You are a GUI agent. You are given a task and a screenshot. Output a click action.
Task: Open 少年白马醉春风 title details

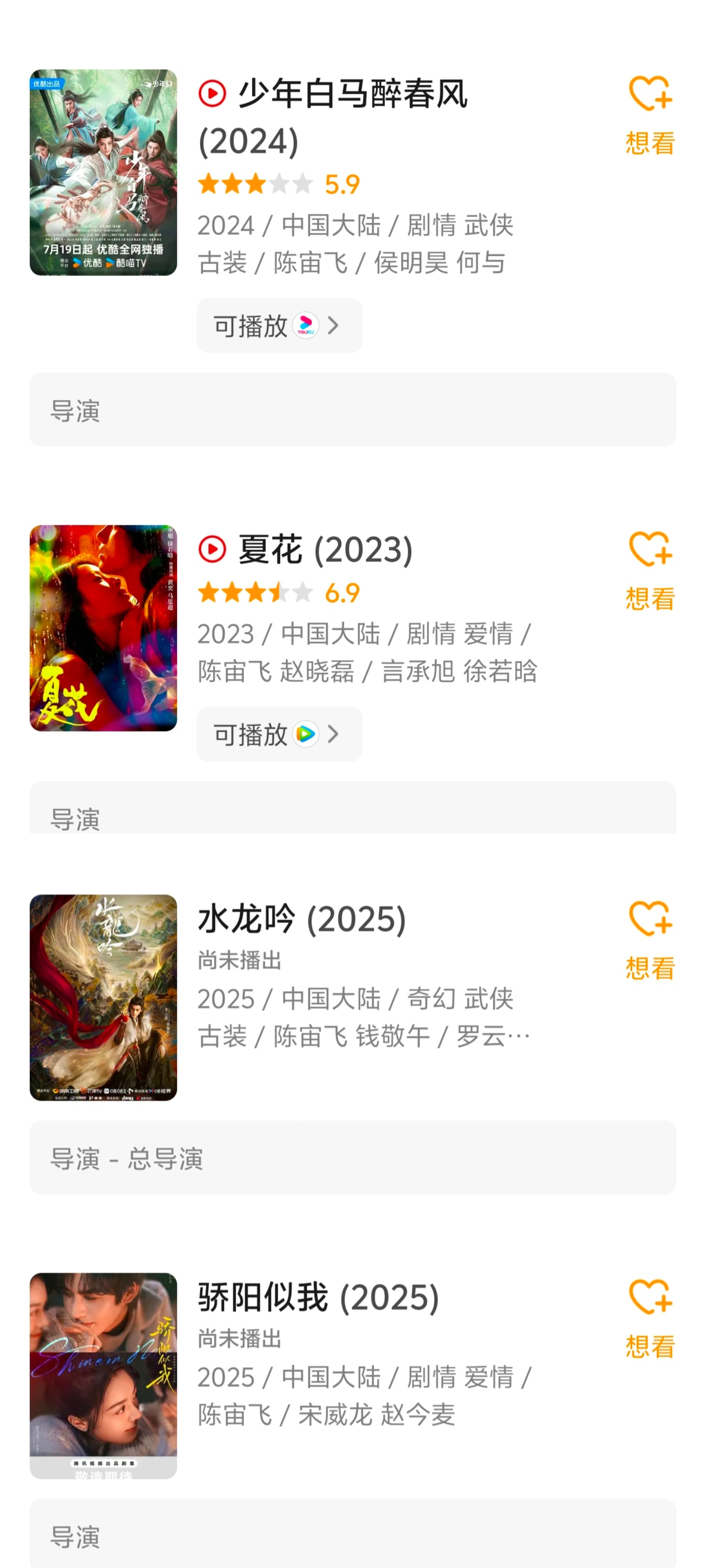pyautogui.click(x=333, y=118)
